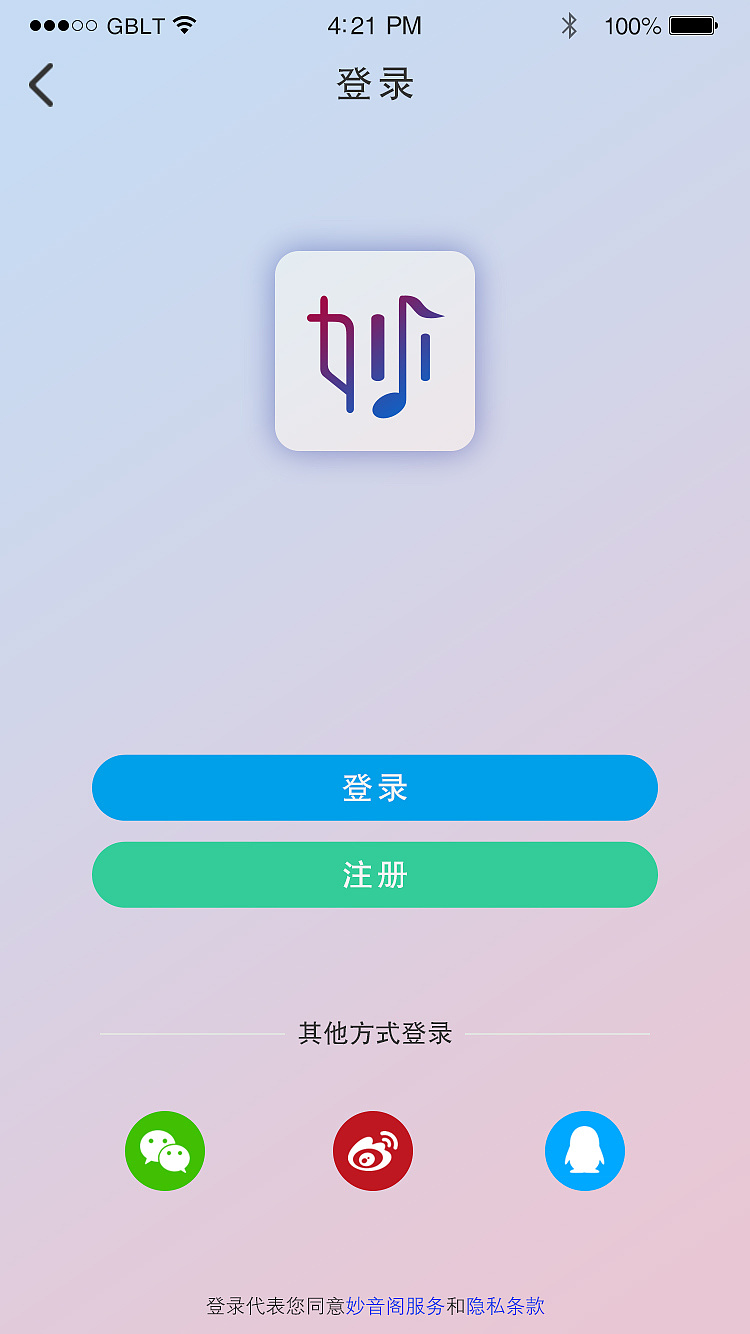The image size is (750, 1334).
Task: Open the 妙音阁服务 service terms link
Action: 399,1305
